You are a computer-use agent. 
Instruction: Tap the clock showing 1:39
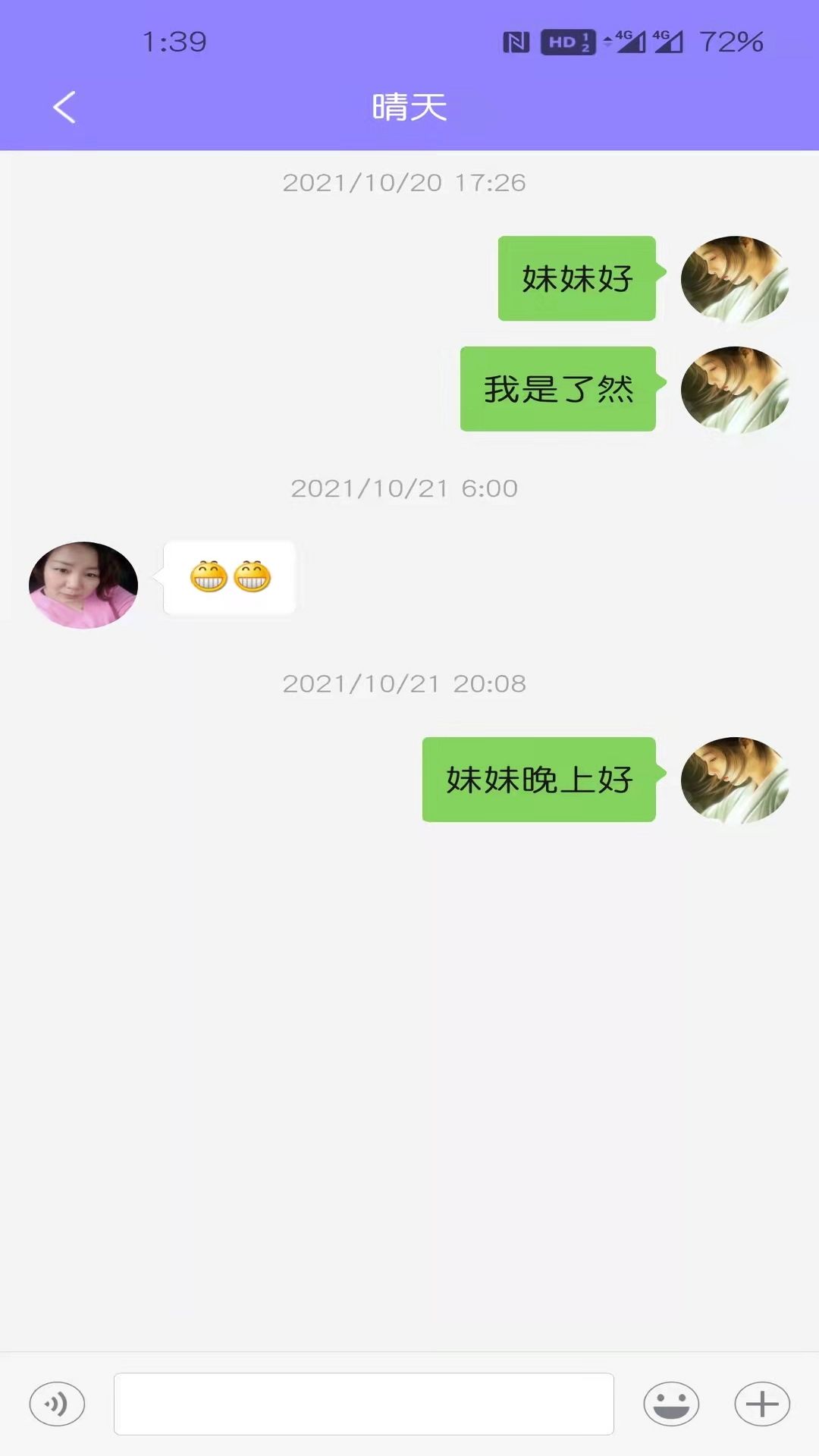pos(176,42)
